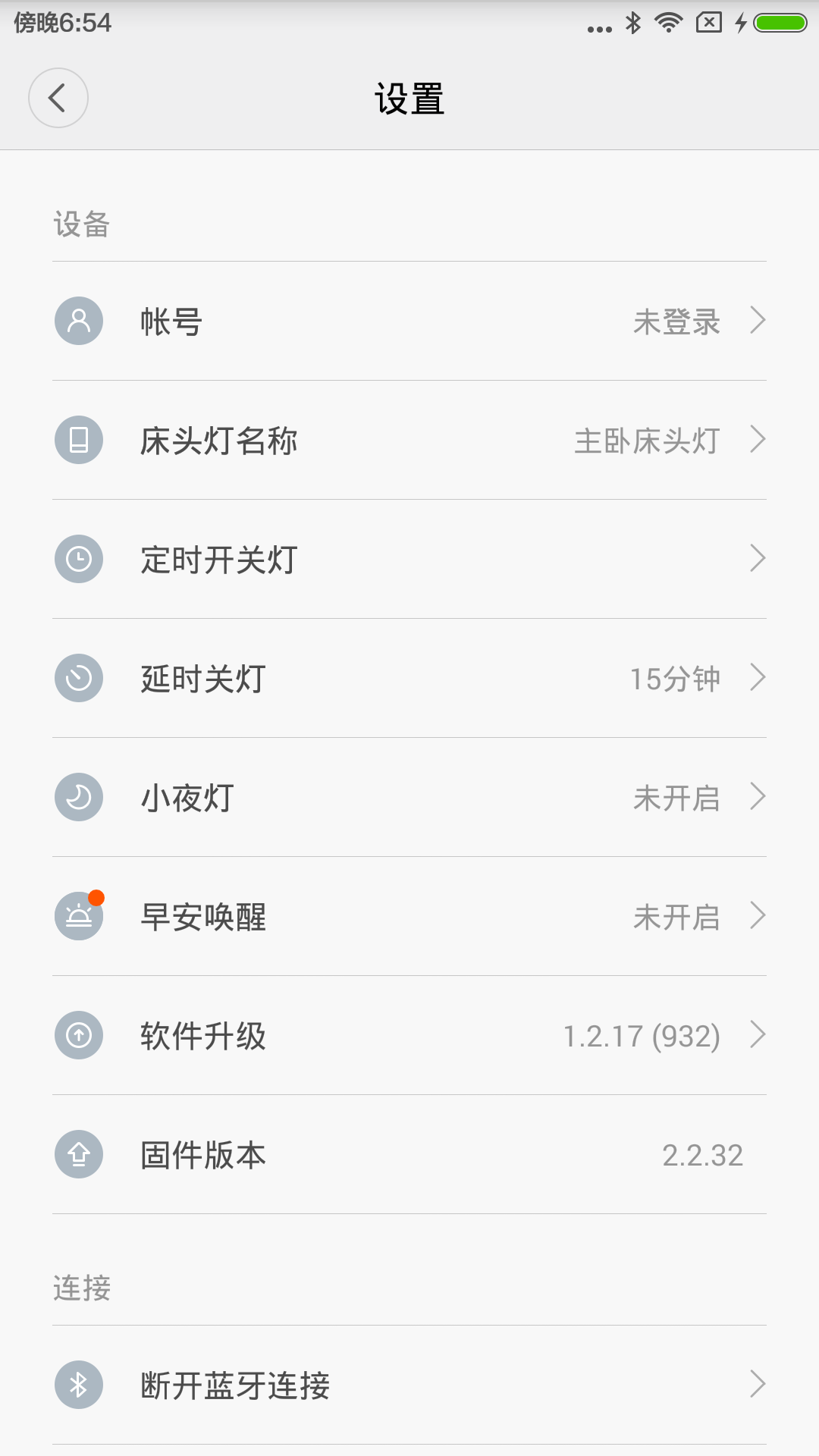Check 软件升级 software update
Image resolution: width=819 pixels, height=1456 pixels.
click(409, 1035)
